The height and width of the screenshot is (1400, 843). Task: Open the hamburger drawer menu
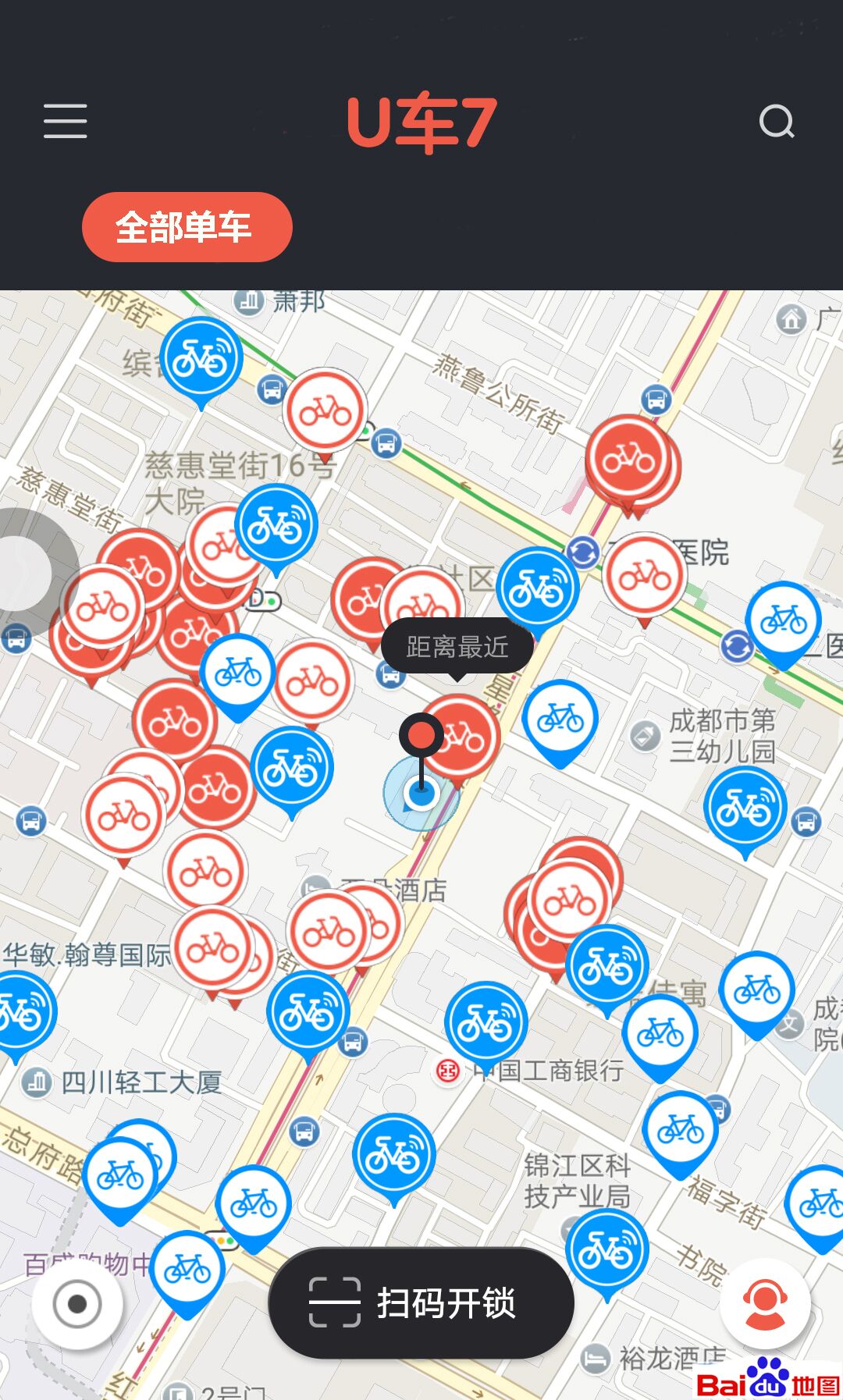pyautogui.click(x=65, y=121)
